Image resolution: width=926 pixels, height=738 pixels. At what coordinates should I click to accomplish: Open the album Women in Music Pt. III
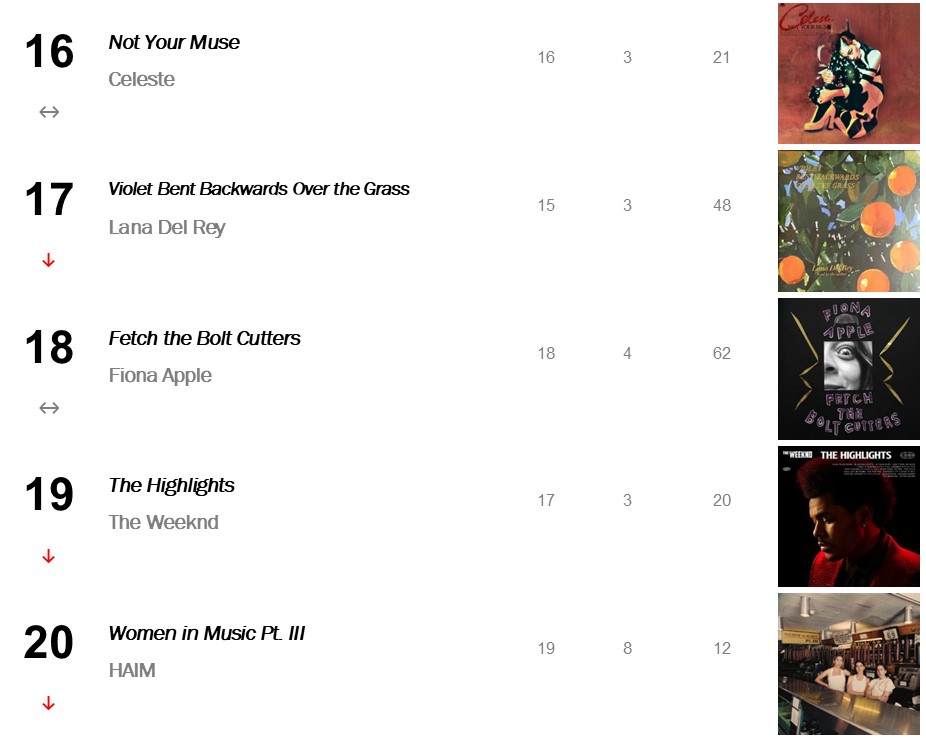(x=206, y=633)
